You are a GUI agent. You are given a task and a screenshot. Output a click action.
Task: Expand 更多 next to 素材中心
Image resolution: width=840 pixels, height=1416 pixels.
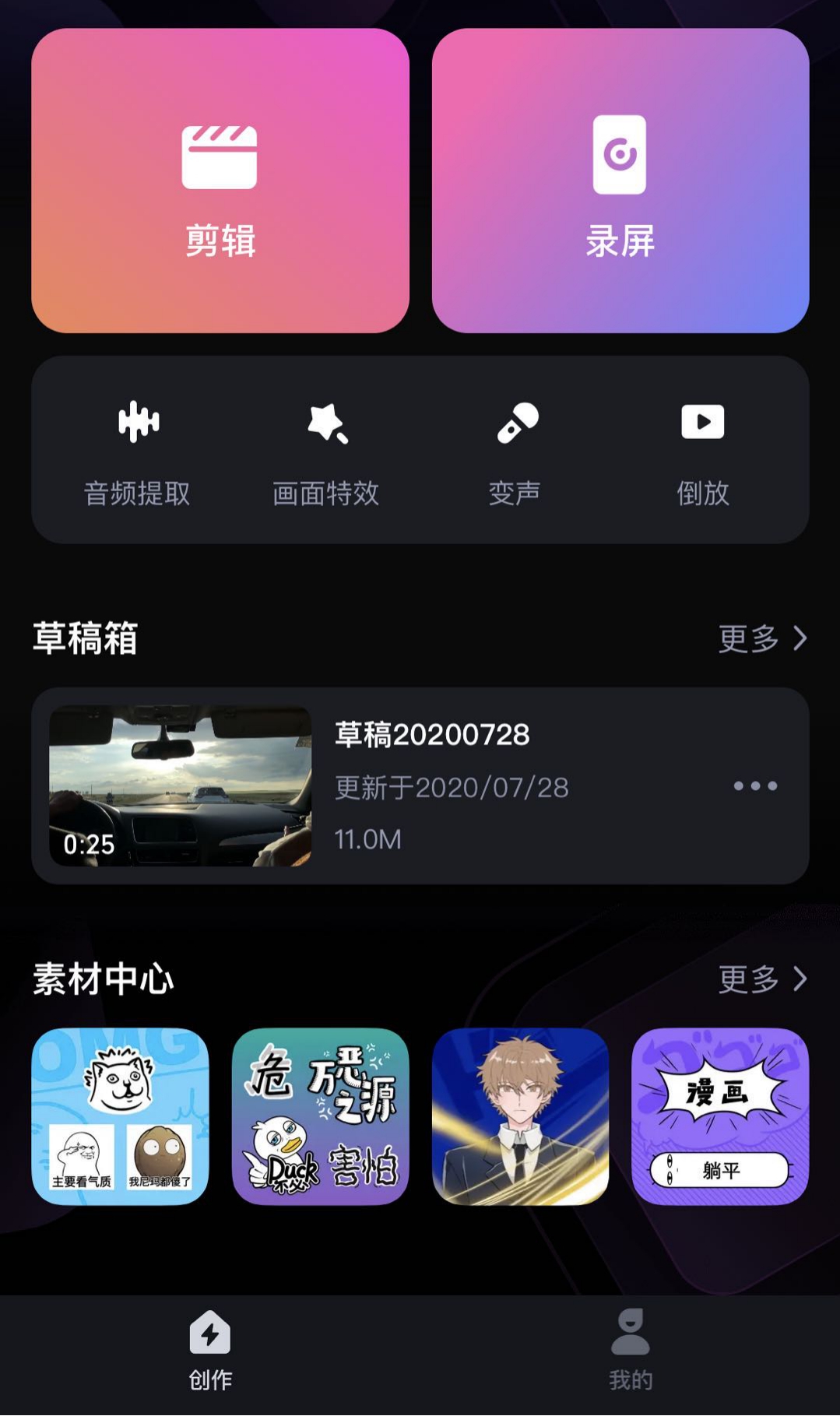coord(764,979)
